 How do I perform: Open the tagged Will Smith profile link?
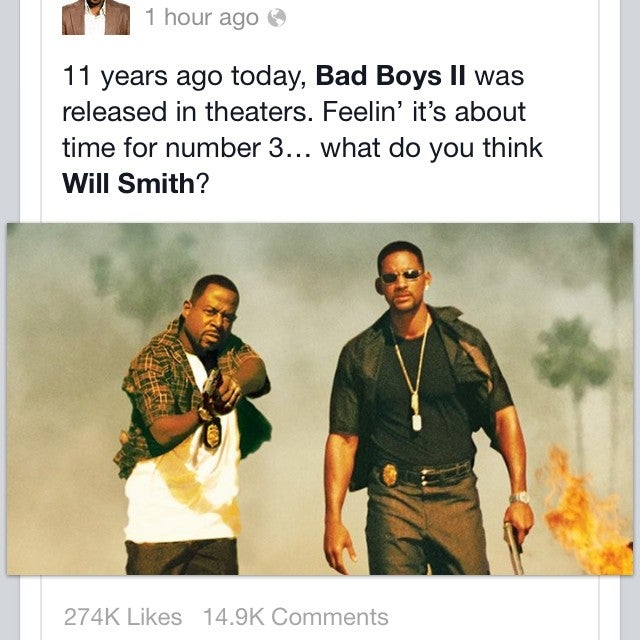tap(128, 184)
